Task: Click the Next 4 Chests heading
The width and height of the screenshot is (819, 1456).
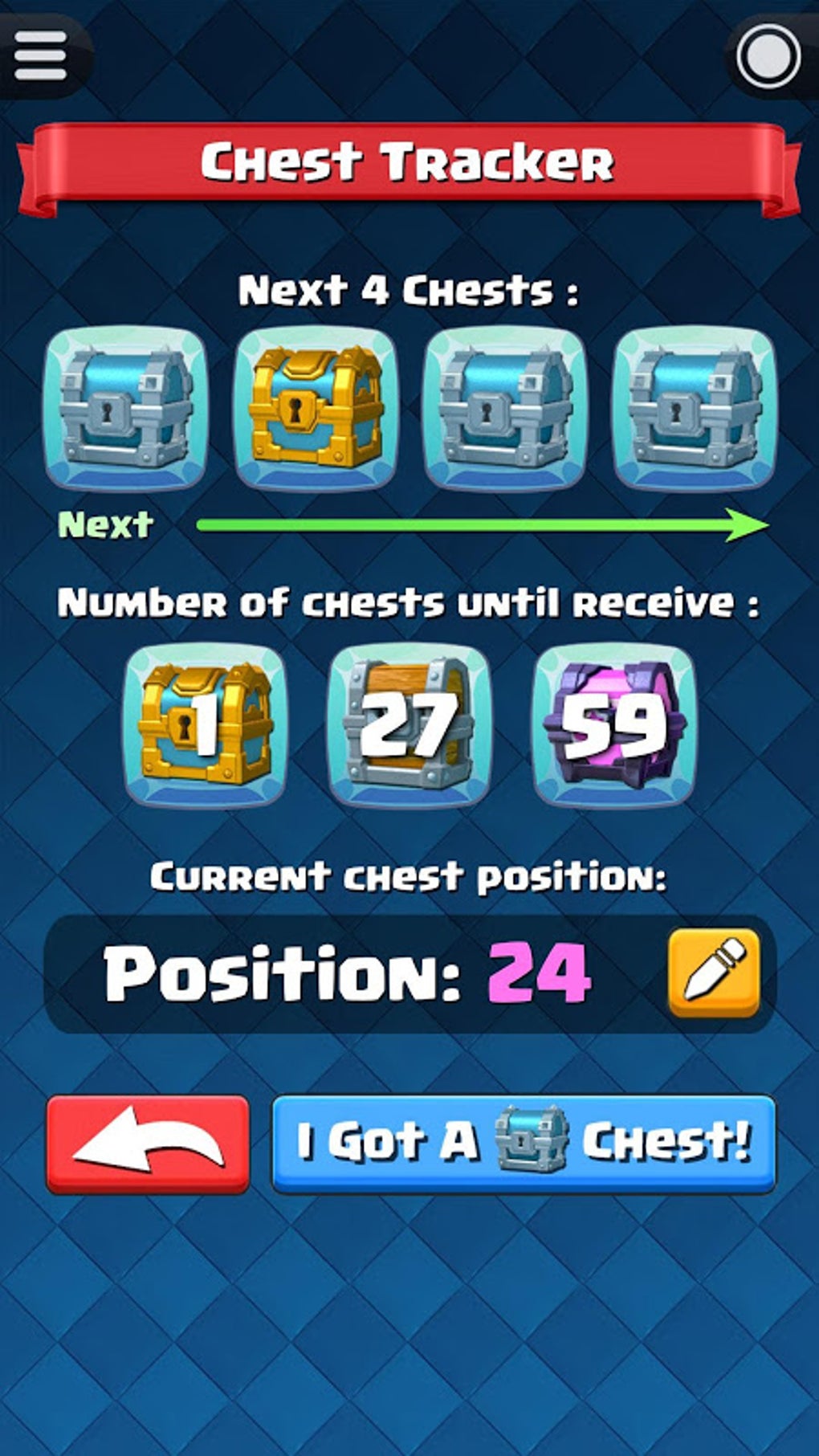Action: point(408,292)
